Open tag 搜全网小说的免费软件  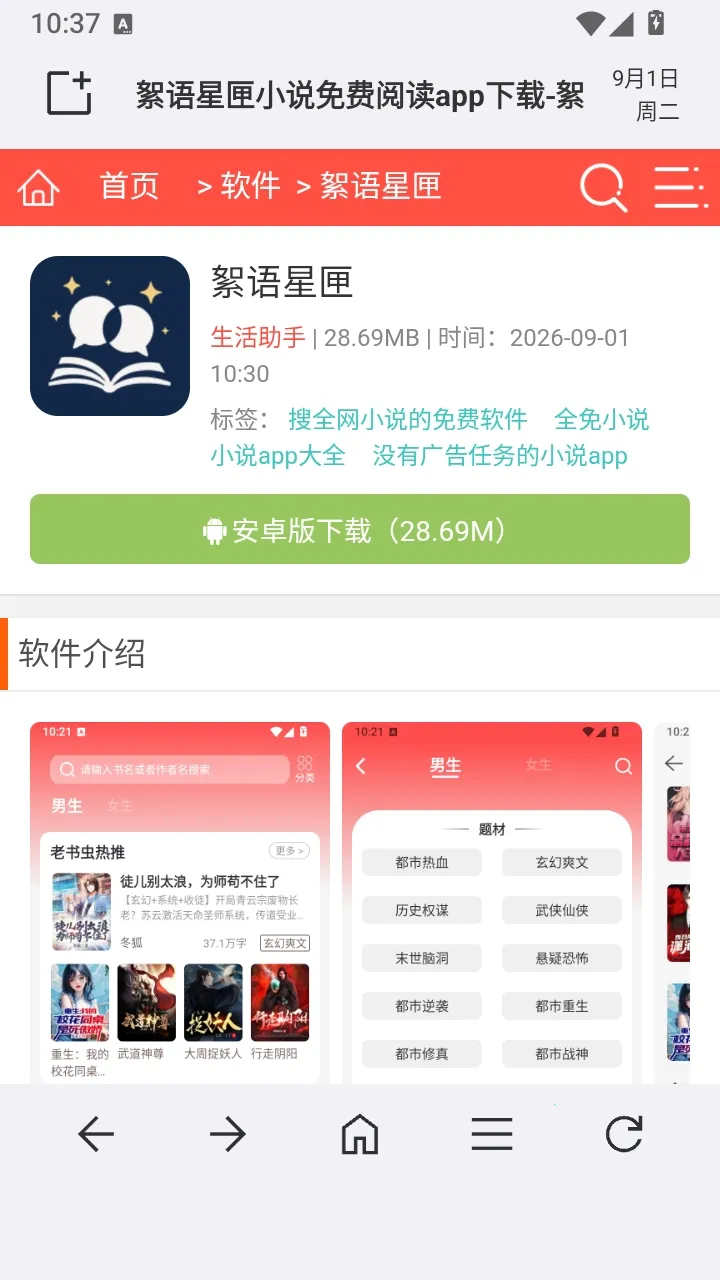(408, 419)
